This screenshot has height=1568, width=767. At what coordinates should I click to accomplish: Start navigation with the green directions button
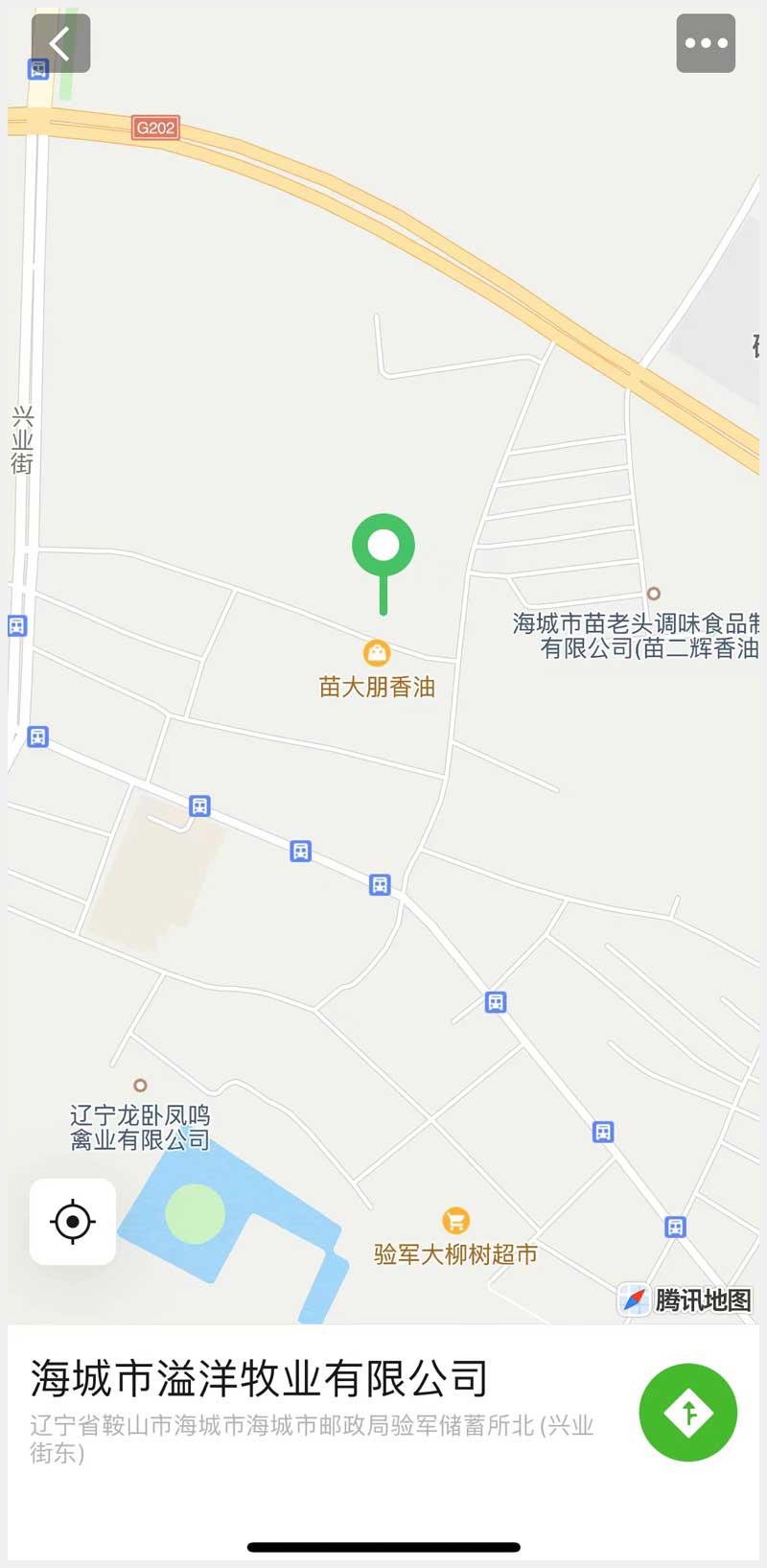687,1412
